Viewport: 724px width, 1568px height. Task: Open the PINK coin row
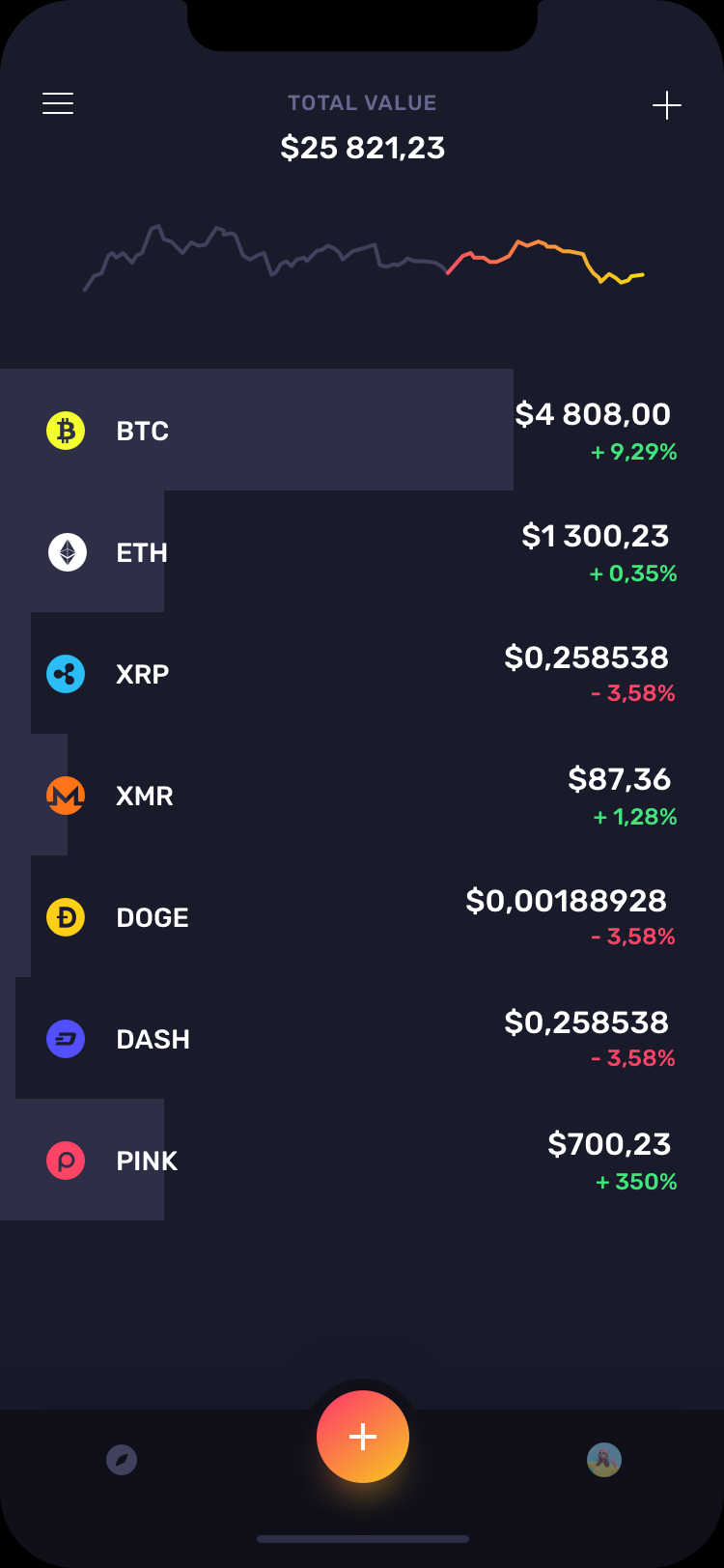(x=362, y=1160)
